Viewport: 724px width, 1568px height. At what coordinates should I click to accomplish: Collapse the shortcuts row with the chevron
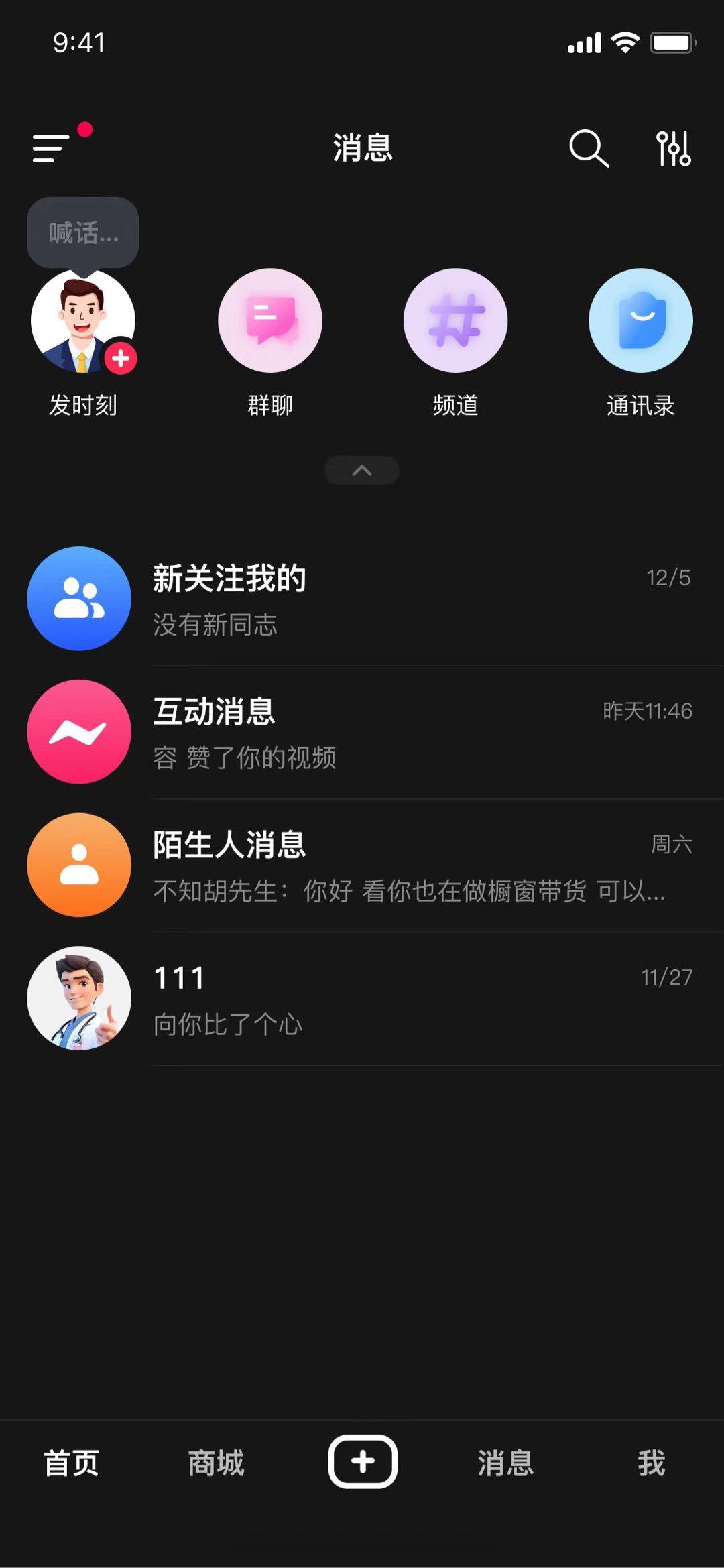362,470
